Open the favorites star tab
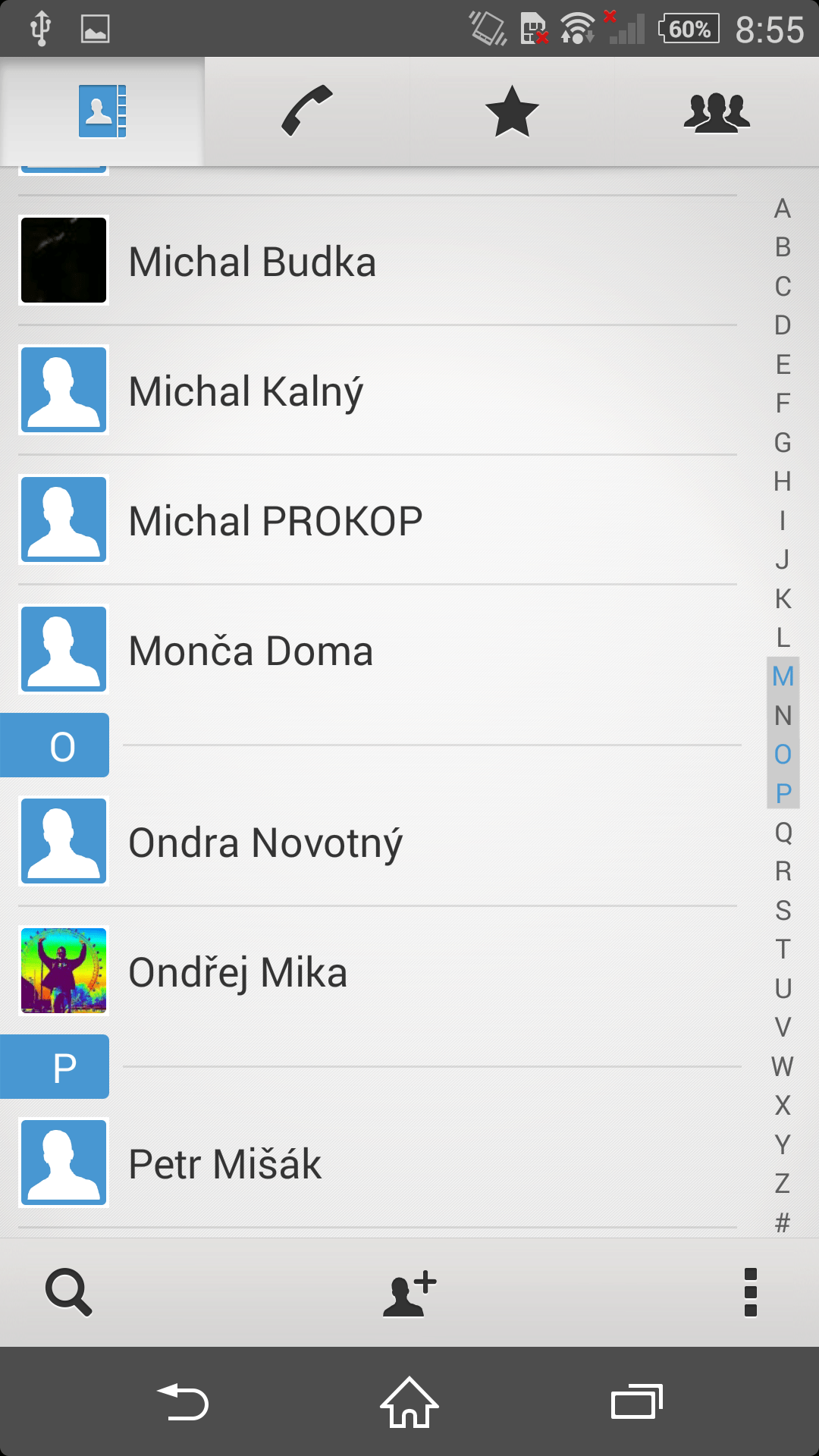Screen dimensions: 819x1456 [512, 111]
